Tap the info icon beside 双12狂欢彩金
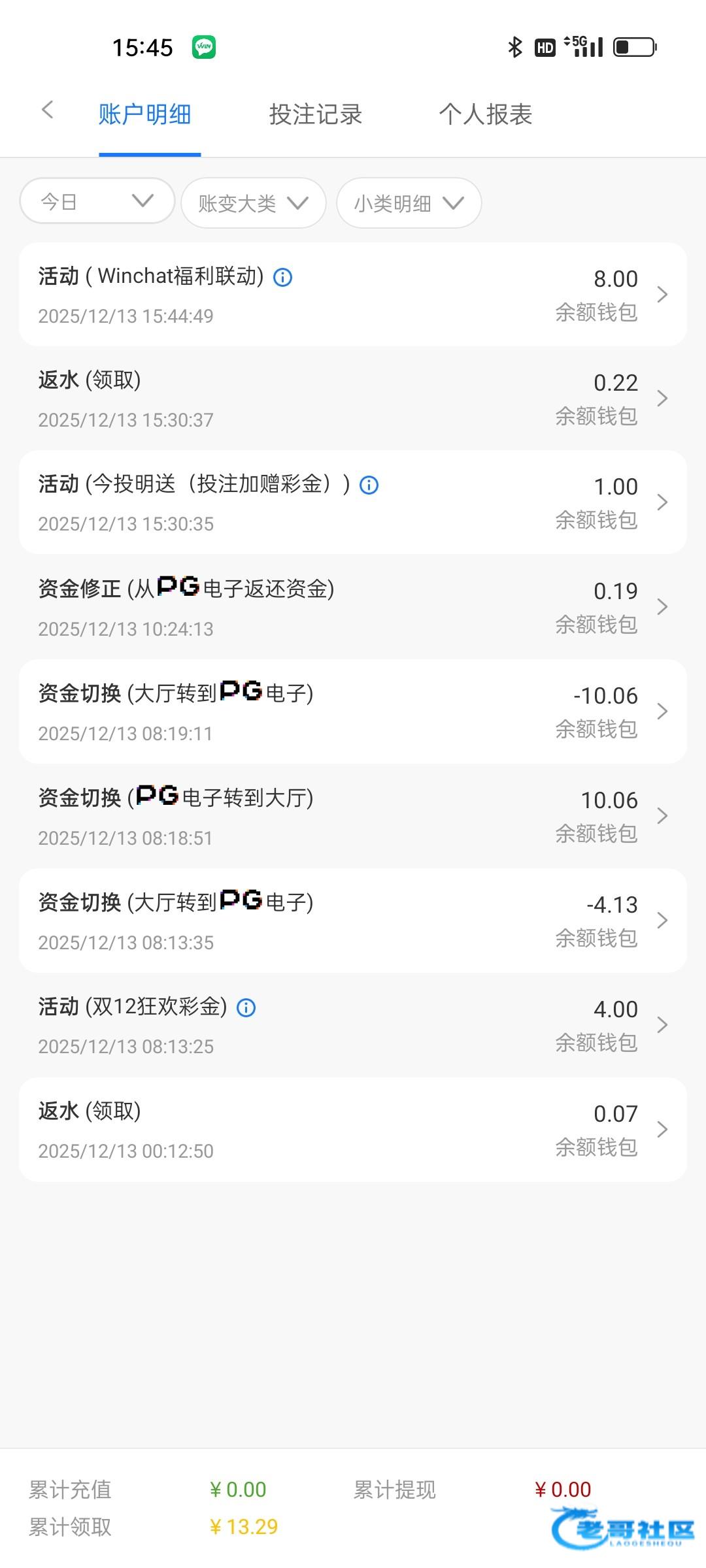Screen dimensions: 706x1568 pos(246,1008)
